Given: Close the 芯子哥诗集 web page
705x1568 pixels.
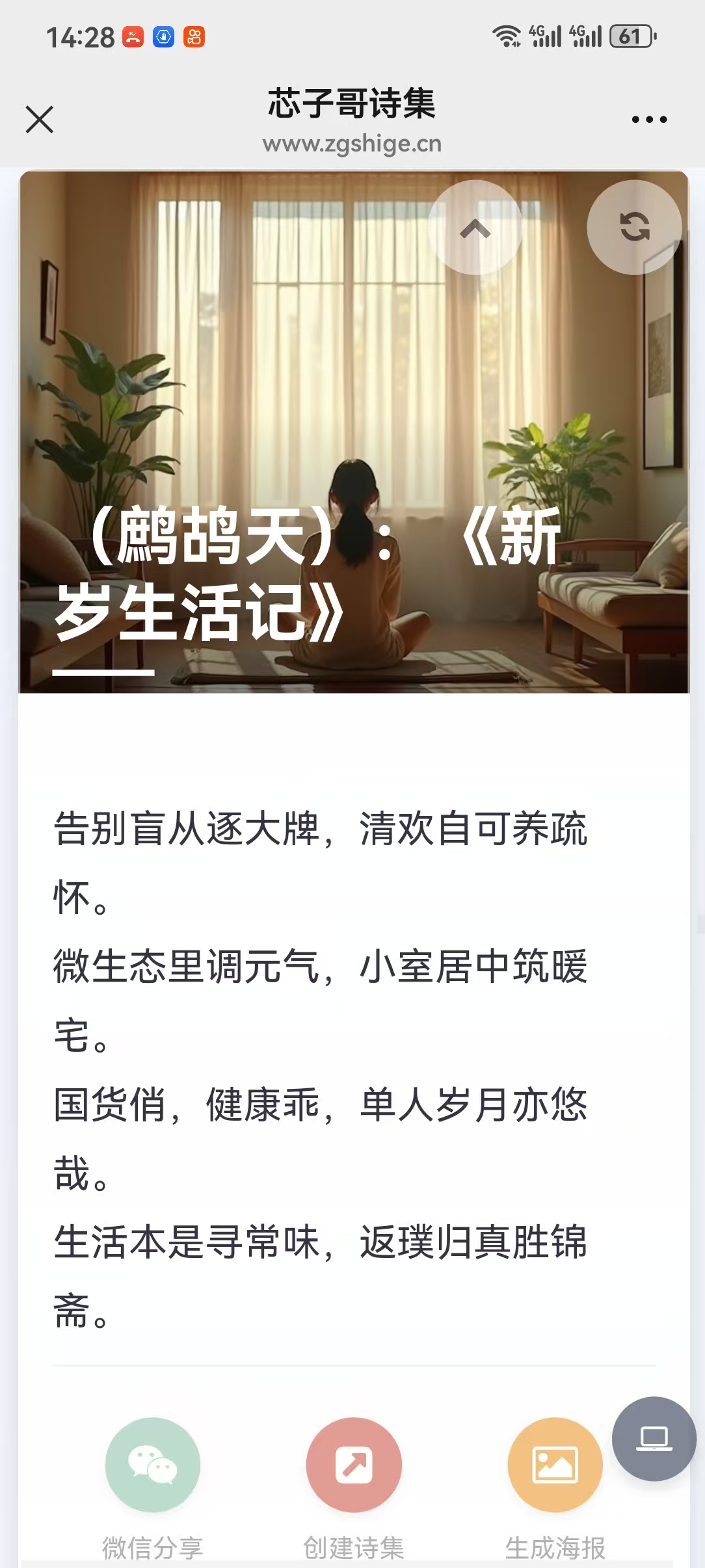Looking at the screenshot, I should pyautogui.click(x=40, y=120).
